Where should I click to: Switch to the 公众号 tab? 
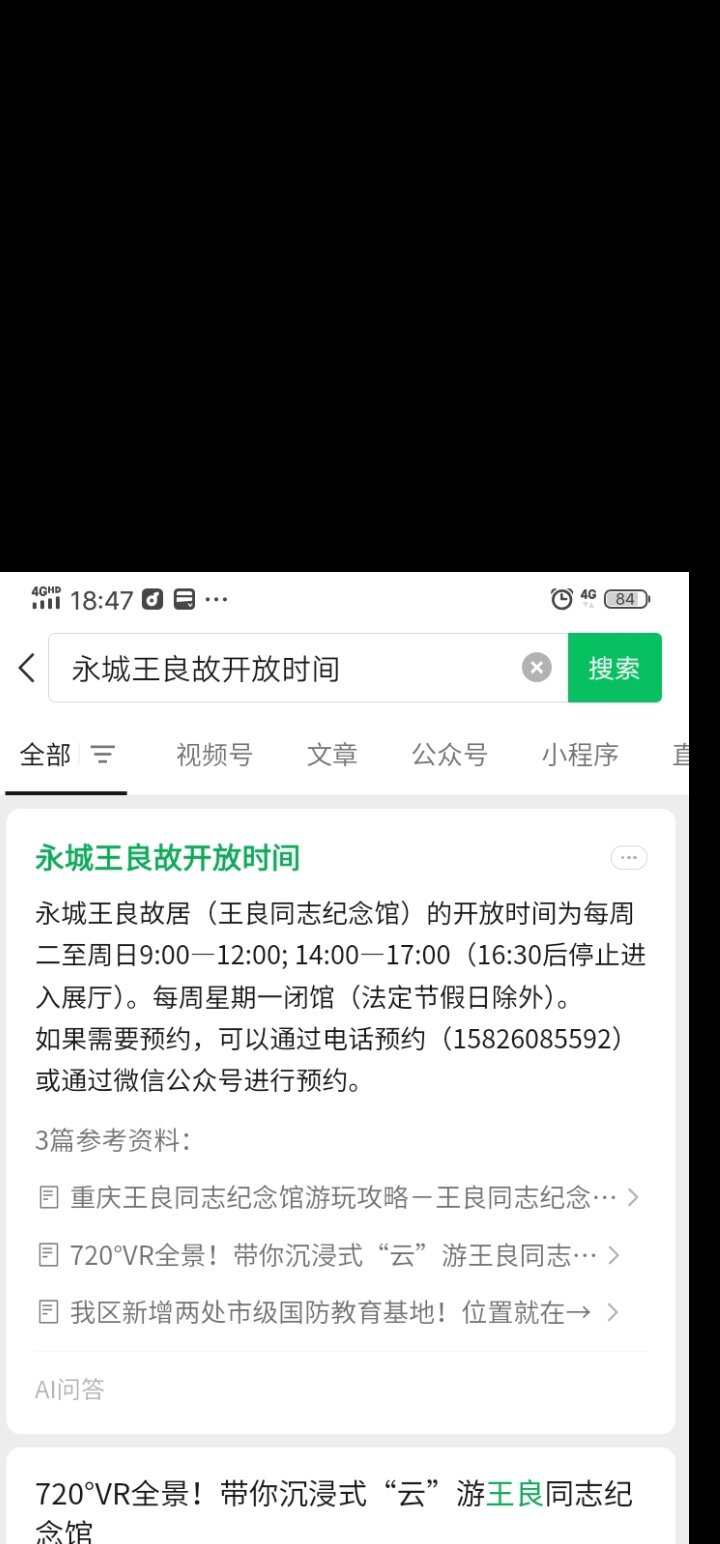[x=449, y=755]
